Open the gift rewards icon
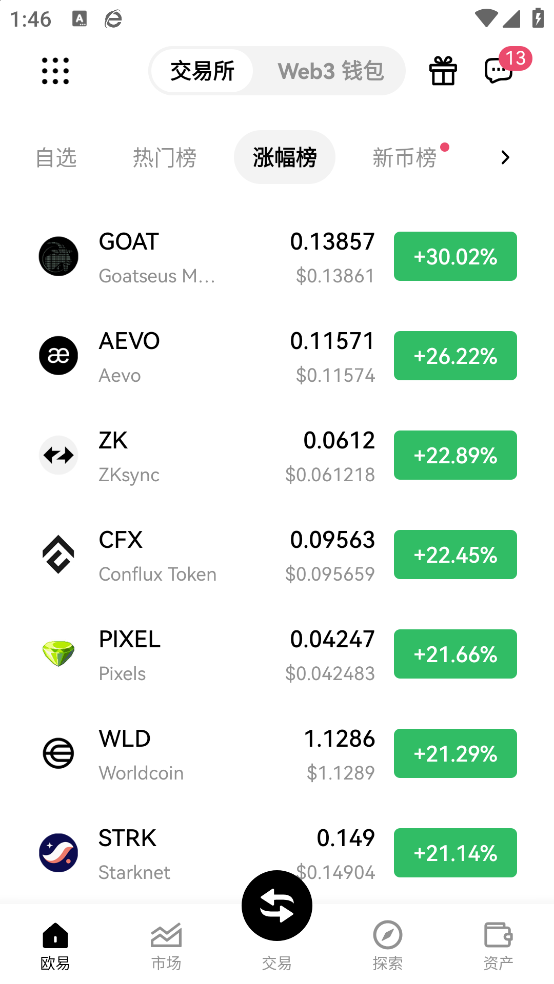The image size is (554, 984). [x=443, y=71]
